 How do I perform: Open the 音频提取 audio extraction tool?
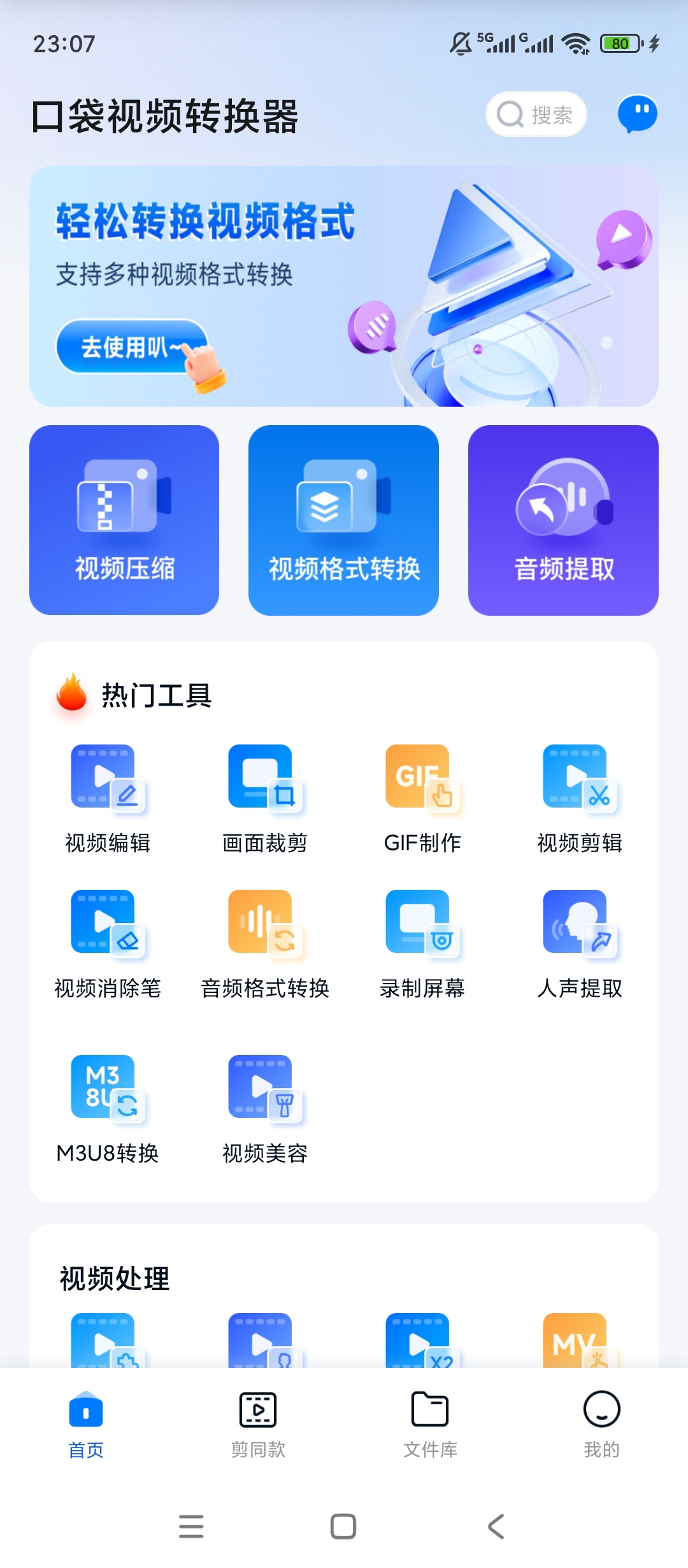click(x=564, y=521)
